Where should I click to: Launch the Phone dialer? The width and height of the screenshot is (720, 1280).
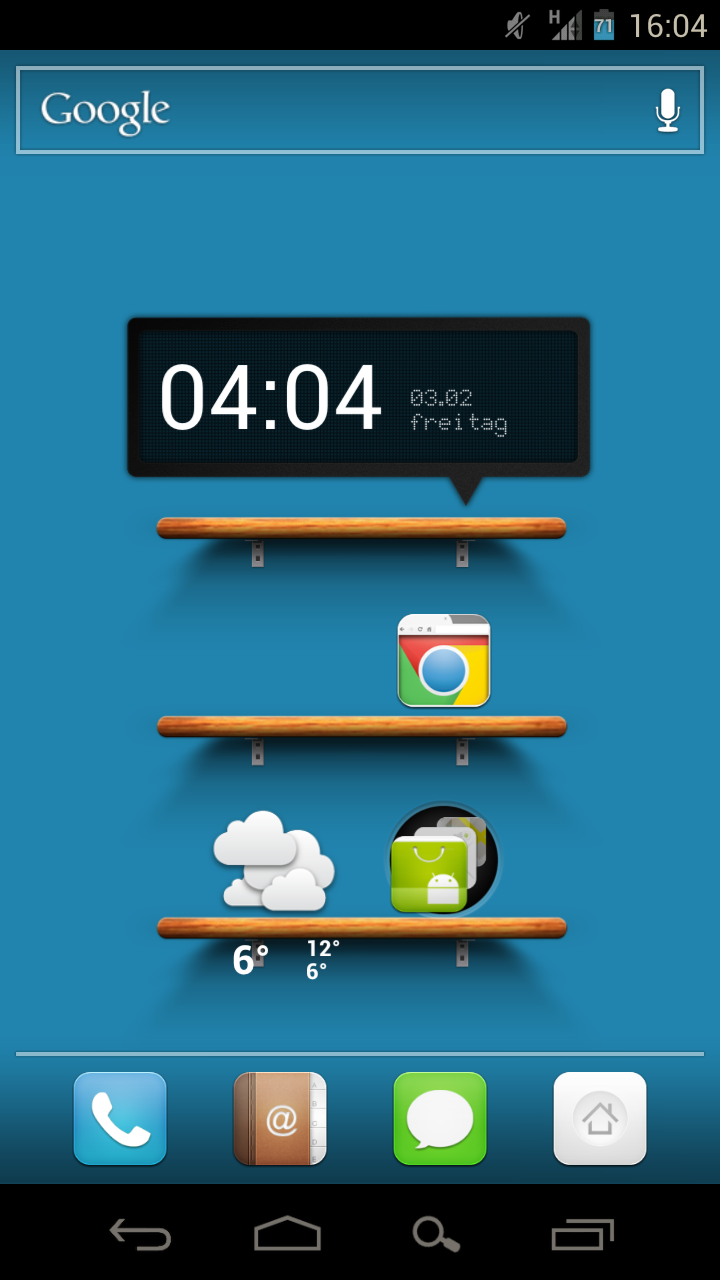(x=120, y=1118)
